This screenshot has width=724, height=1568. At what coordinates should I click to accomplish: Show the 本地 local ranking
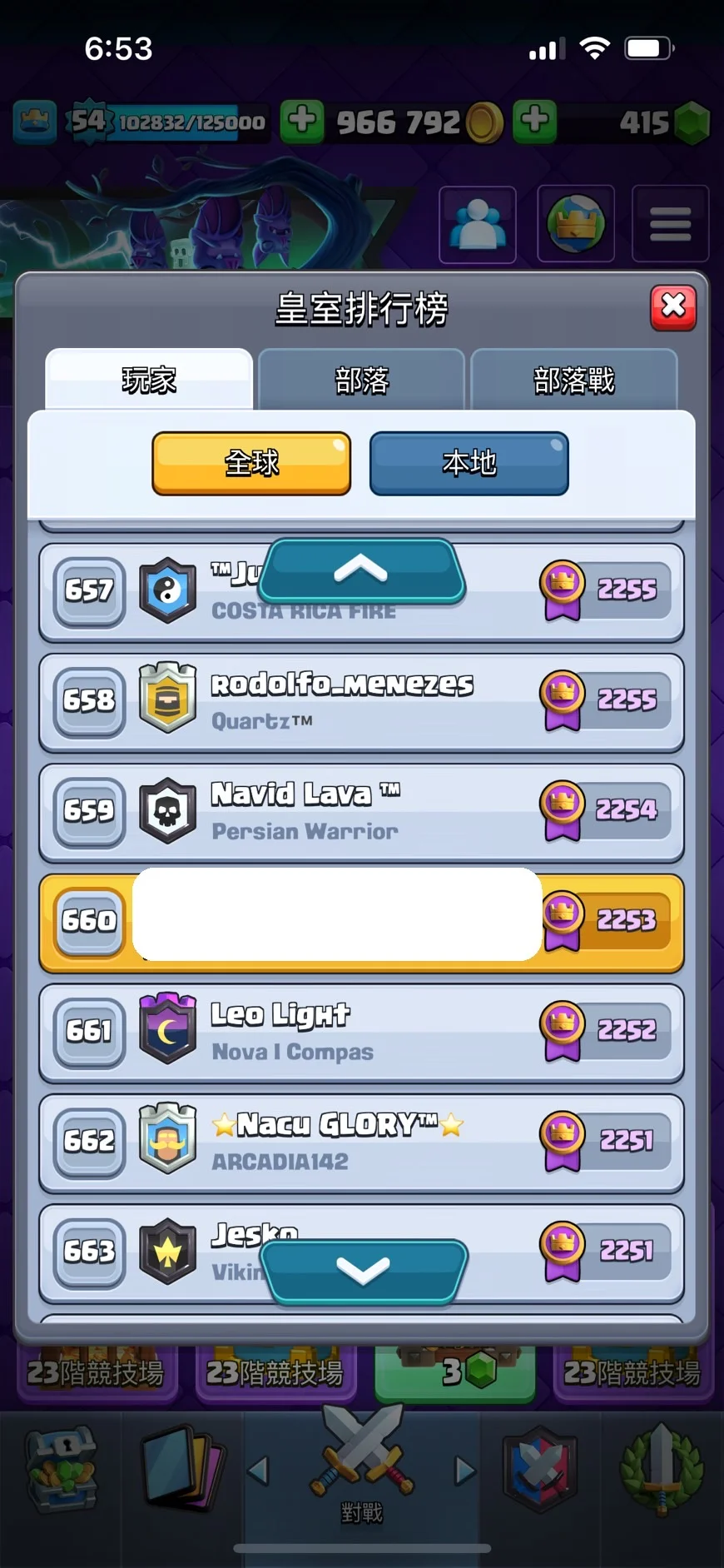click(469, 463)
